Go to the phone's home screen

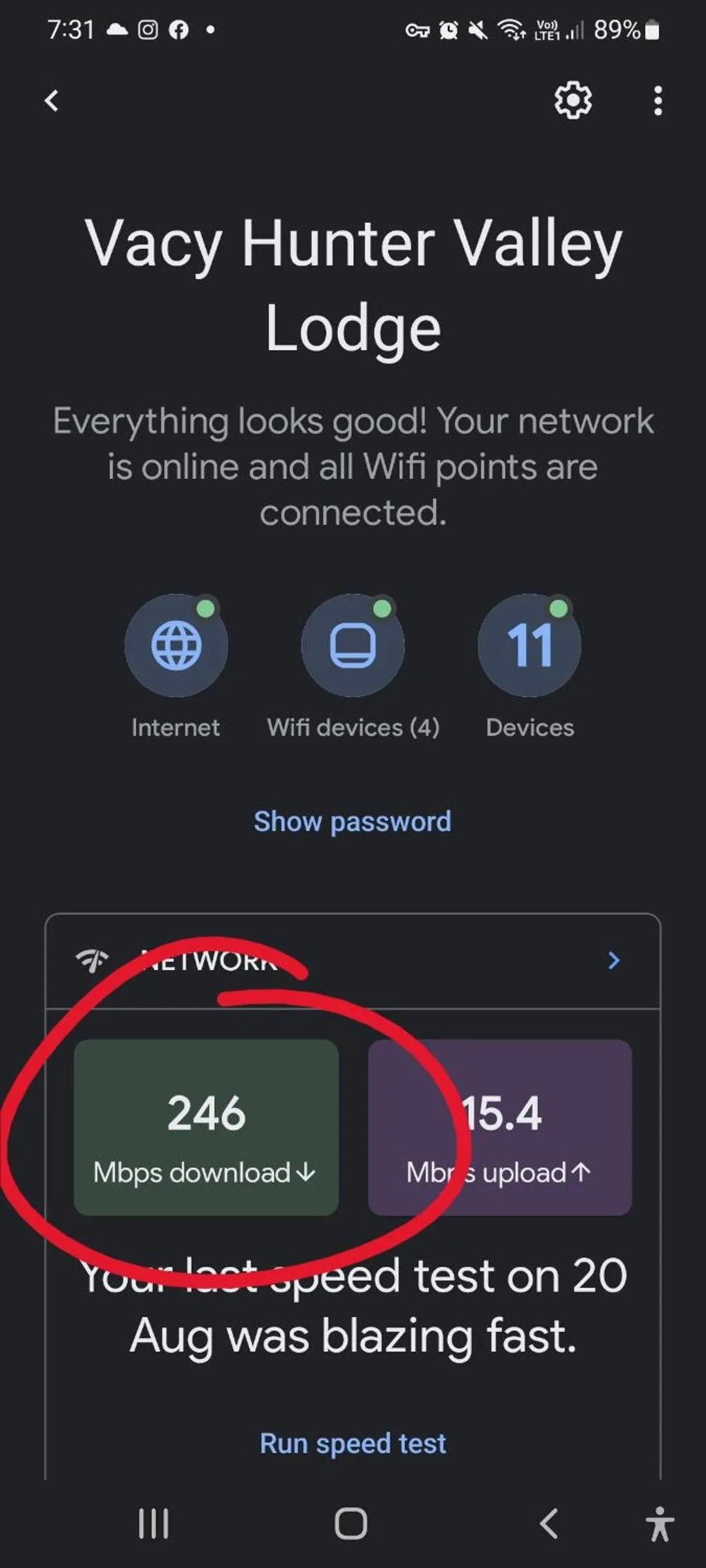[x=351, y=1524]
